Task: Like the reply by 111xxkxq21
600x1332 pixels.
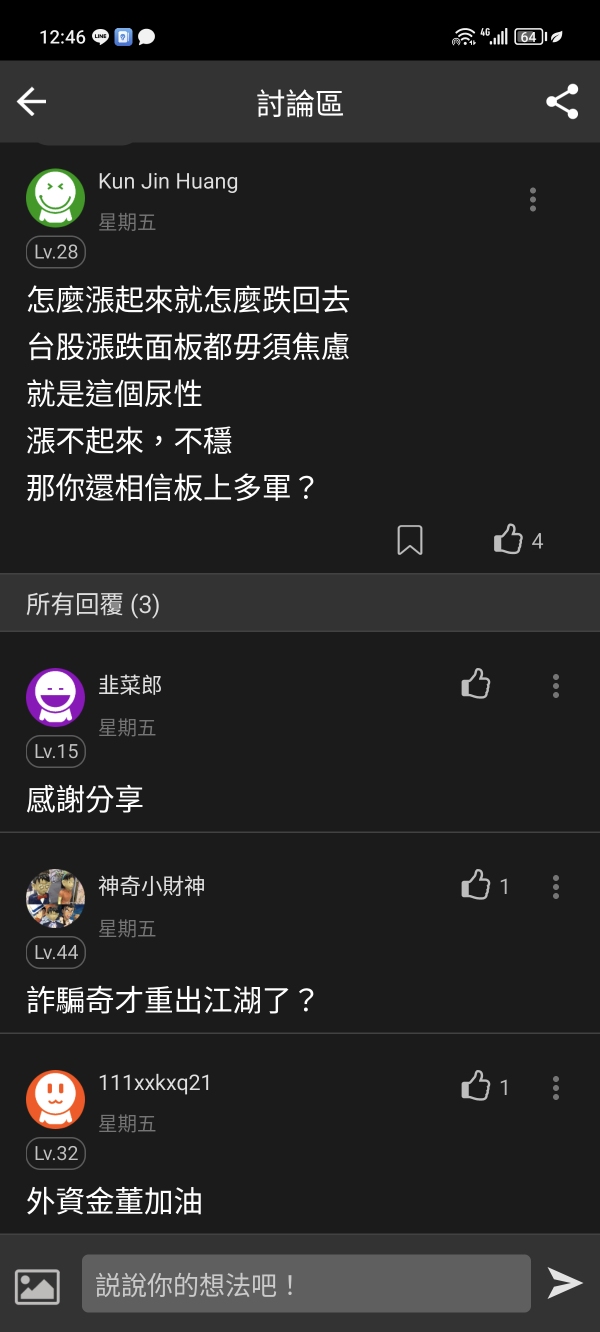Action: coord(477,1087)
